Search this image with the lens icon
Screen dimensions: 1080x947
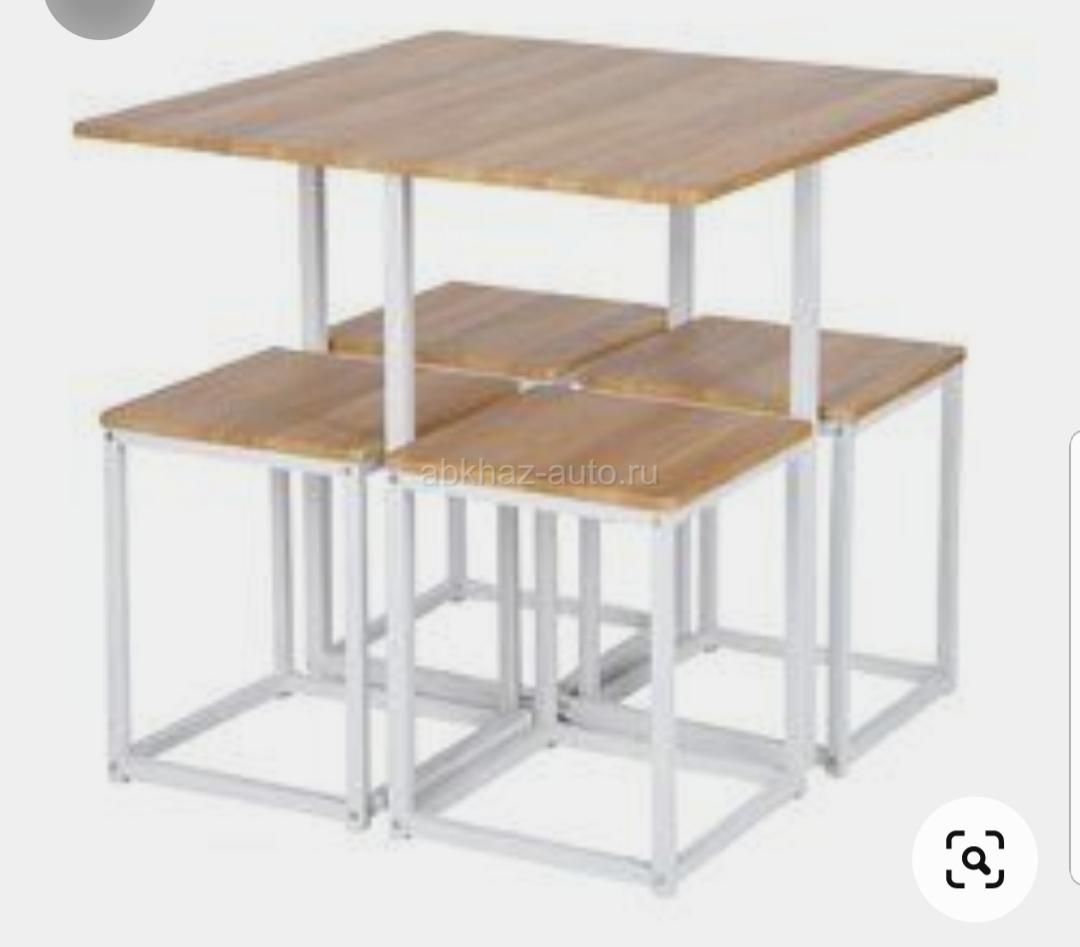click(x=974, y=858)
